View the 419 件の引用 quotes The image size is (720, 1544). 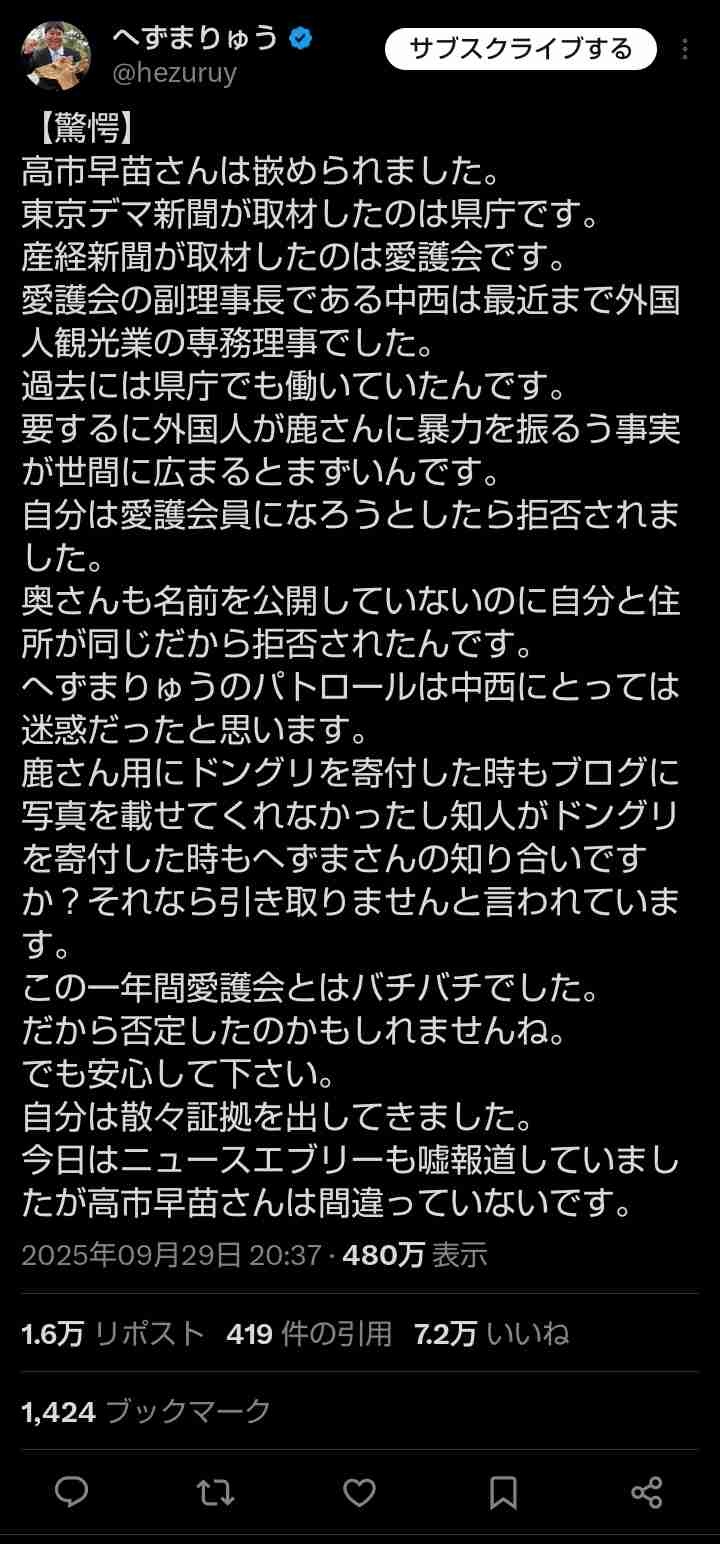[309, 1333]
